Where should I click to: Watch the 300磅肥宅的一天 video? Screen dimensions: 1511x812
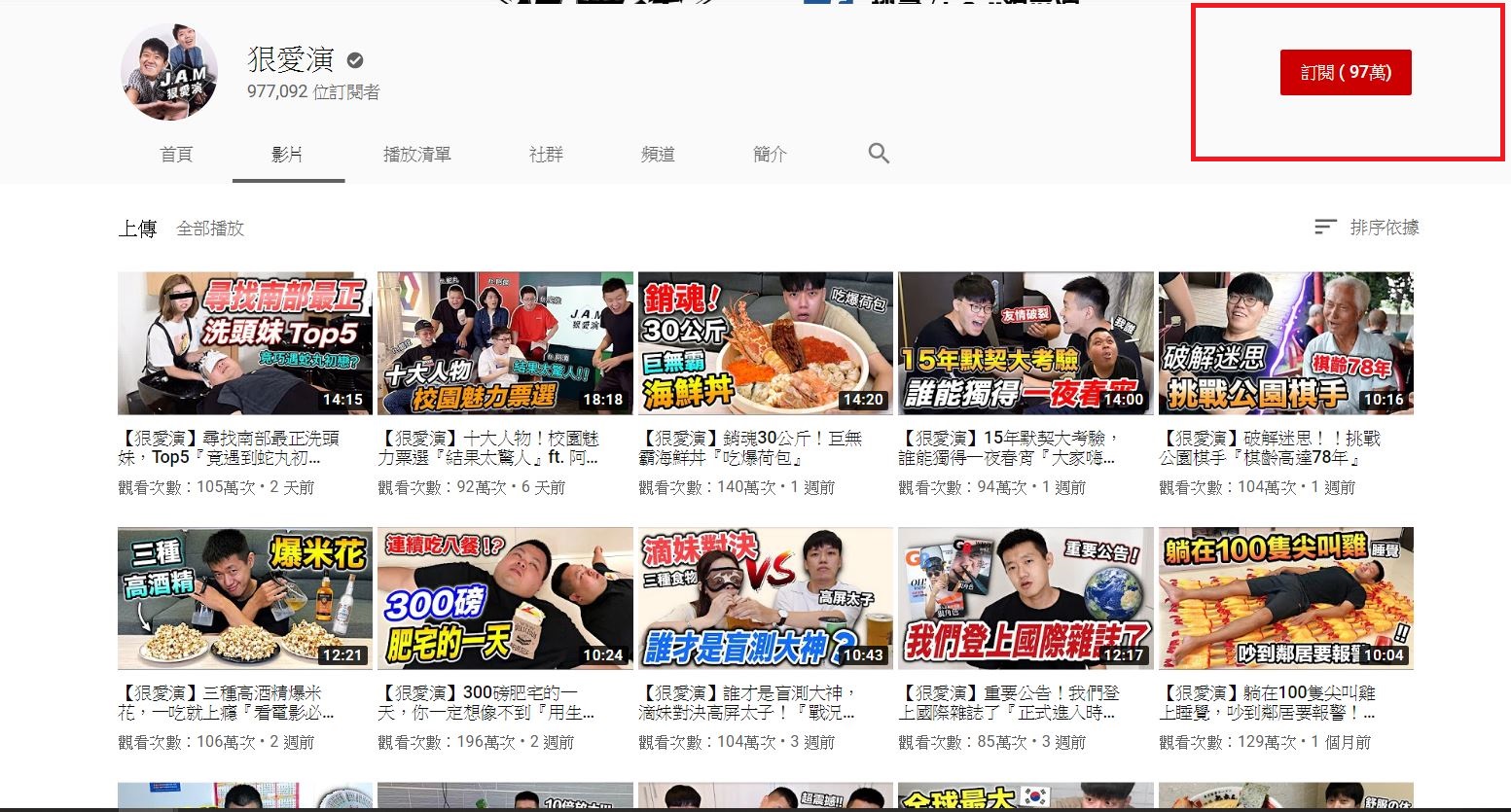[x=504, y=598]
